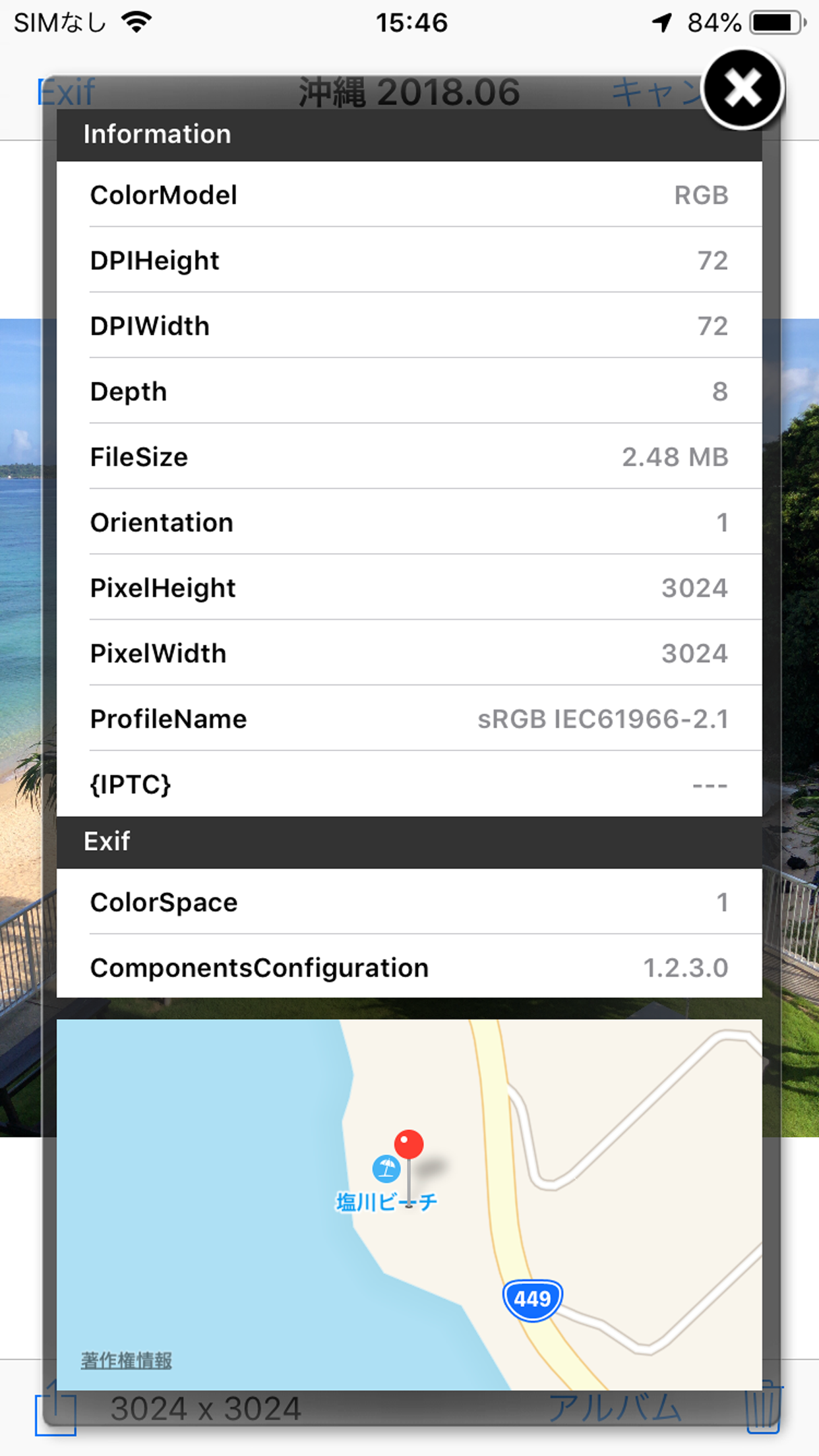Select the FileSize 2.48 MB row

tap(409, 456)
